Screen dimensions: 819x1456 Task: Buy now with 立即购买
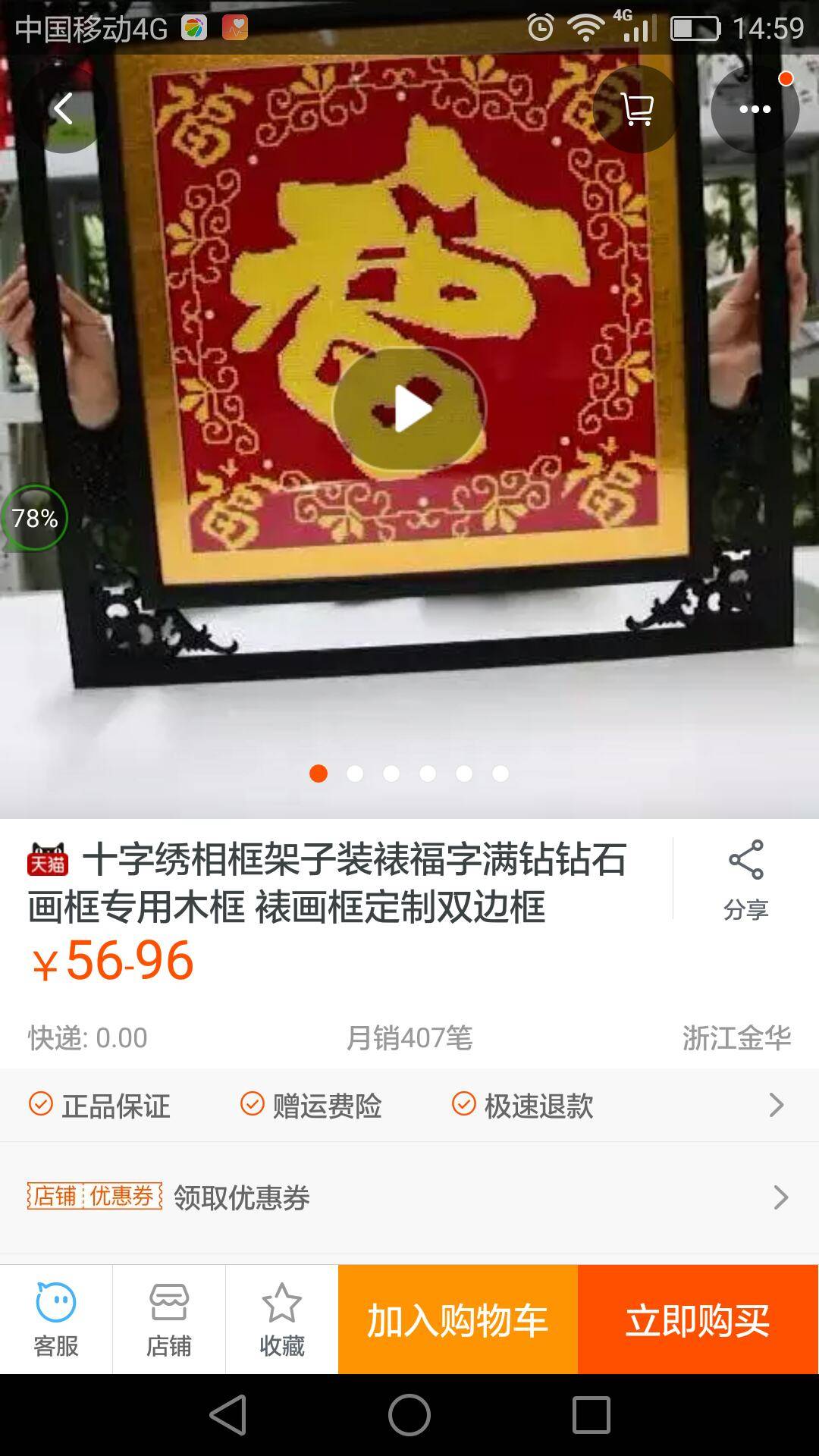698,1320
